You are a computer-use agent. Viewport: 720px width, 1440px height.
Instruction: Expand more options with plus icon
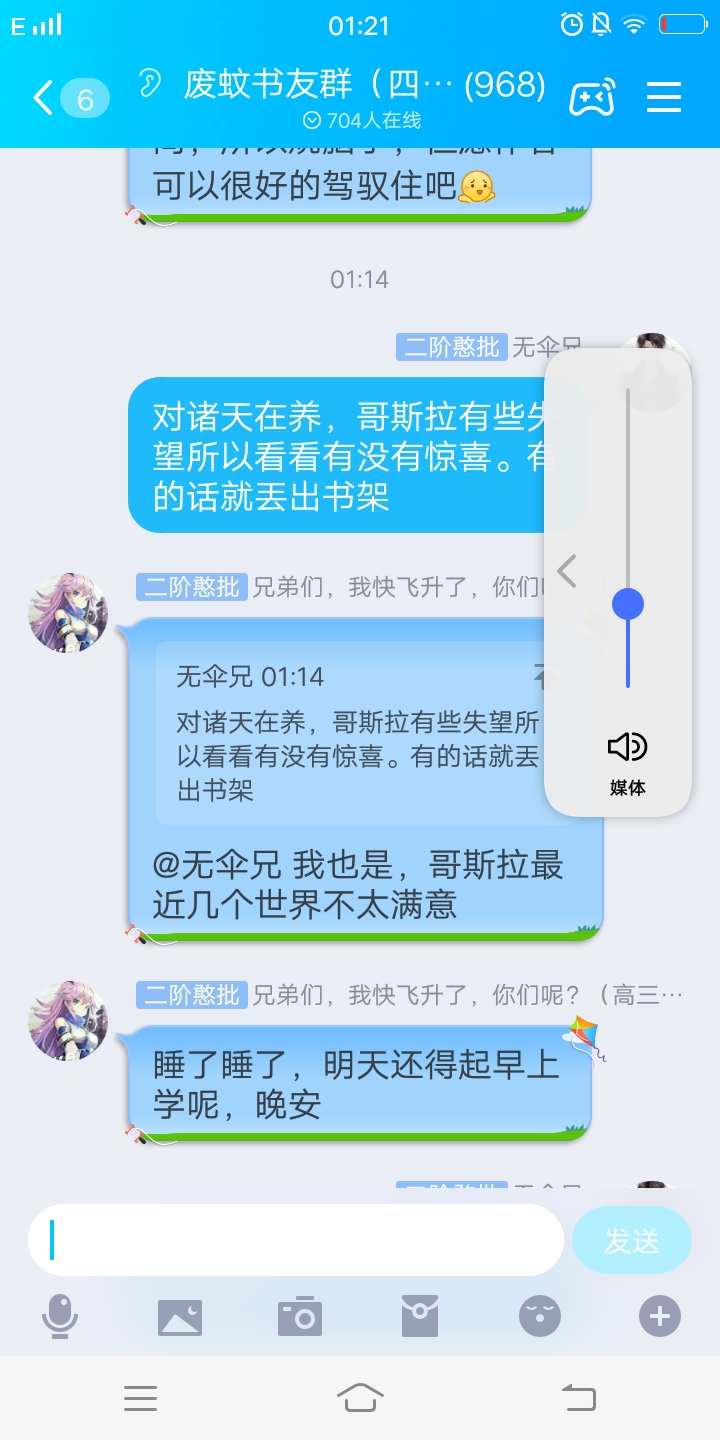point(660,1317)
